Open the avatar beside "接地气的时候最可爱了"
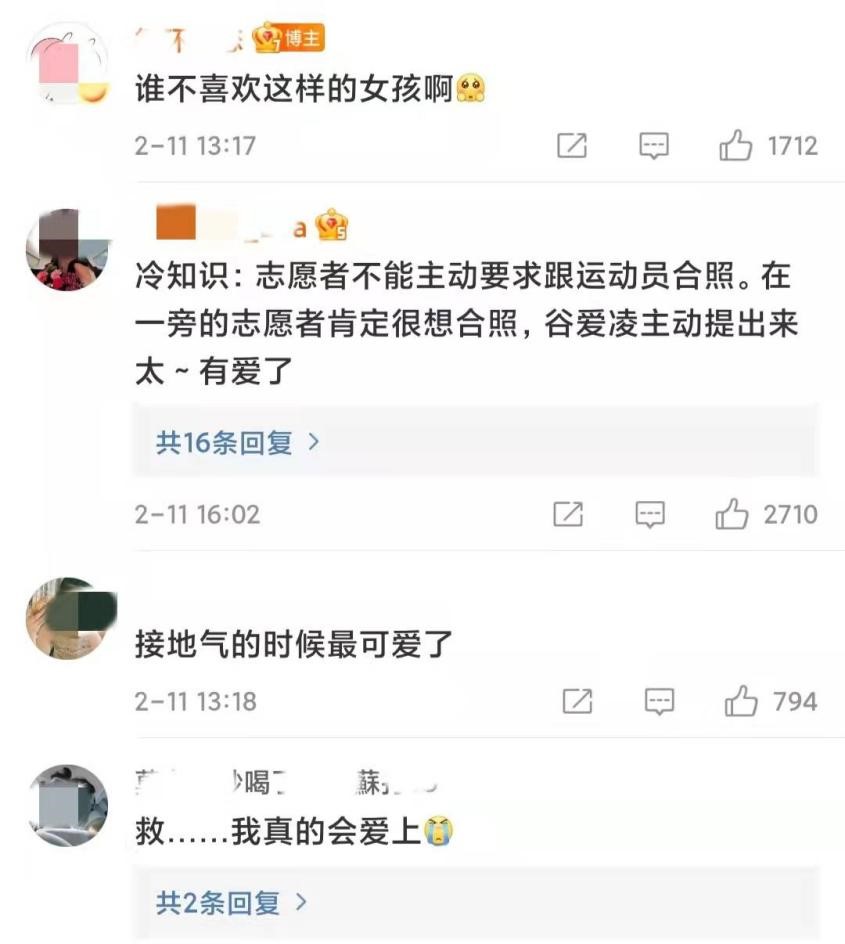This screenshot has width=845, height=944. [66, 618]
